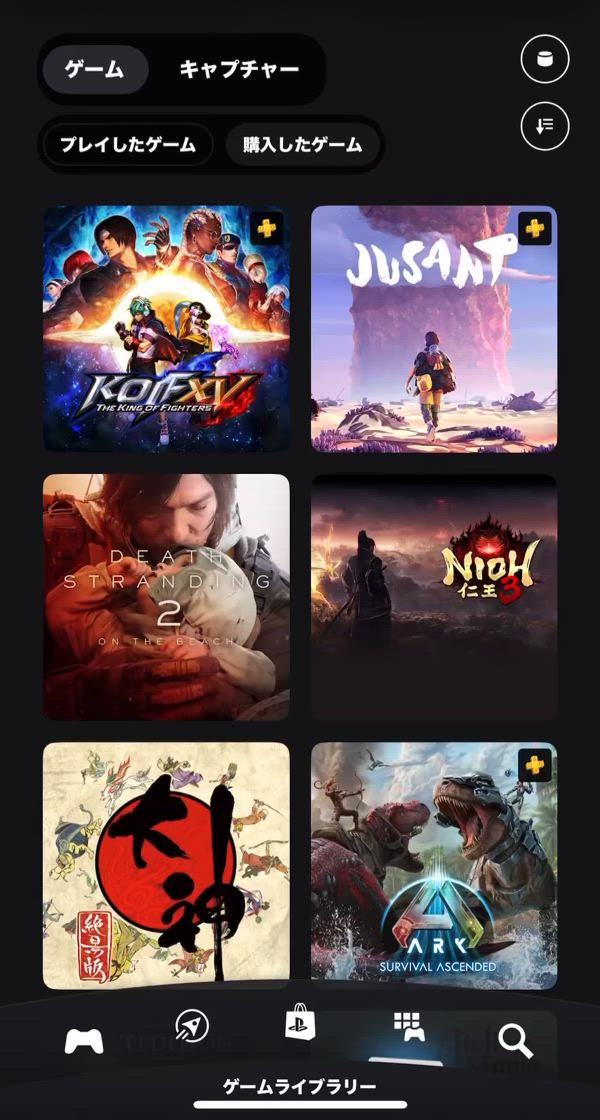
Task: Open the search magnifier tab
Action: (x=515, y=1041)
